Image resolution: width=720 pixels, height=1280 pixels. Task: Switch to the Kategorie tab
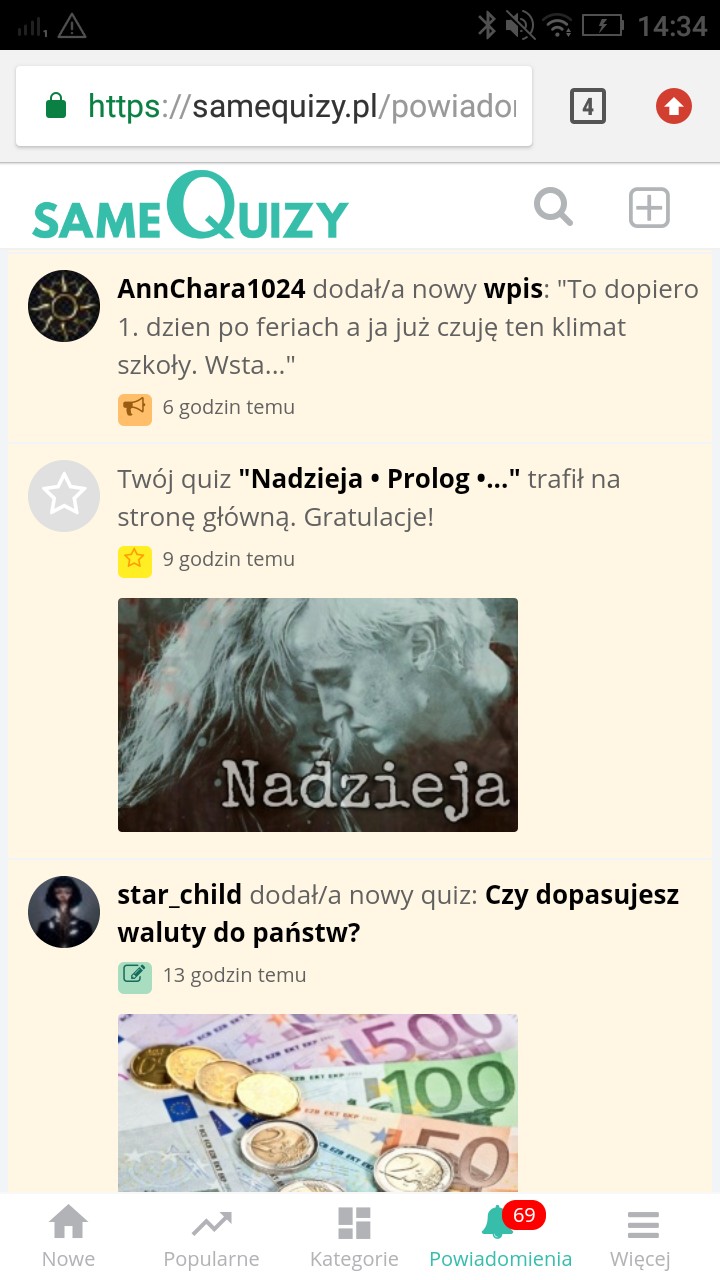354,1238
